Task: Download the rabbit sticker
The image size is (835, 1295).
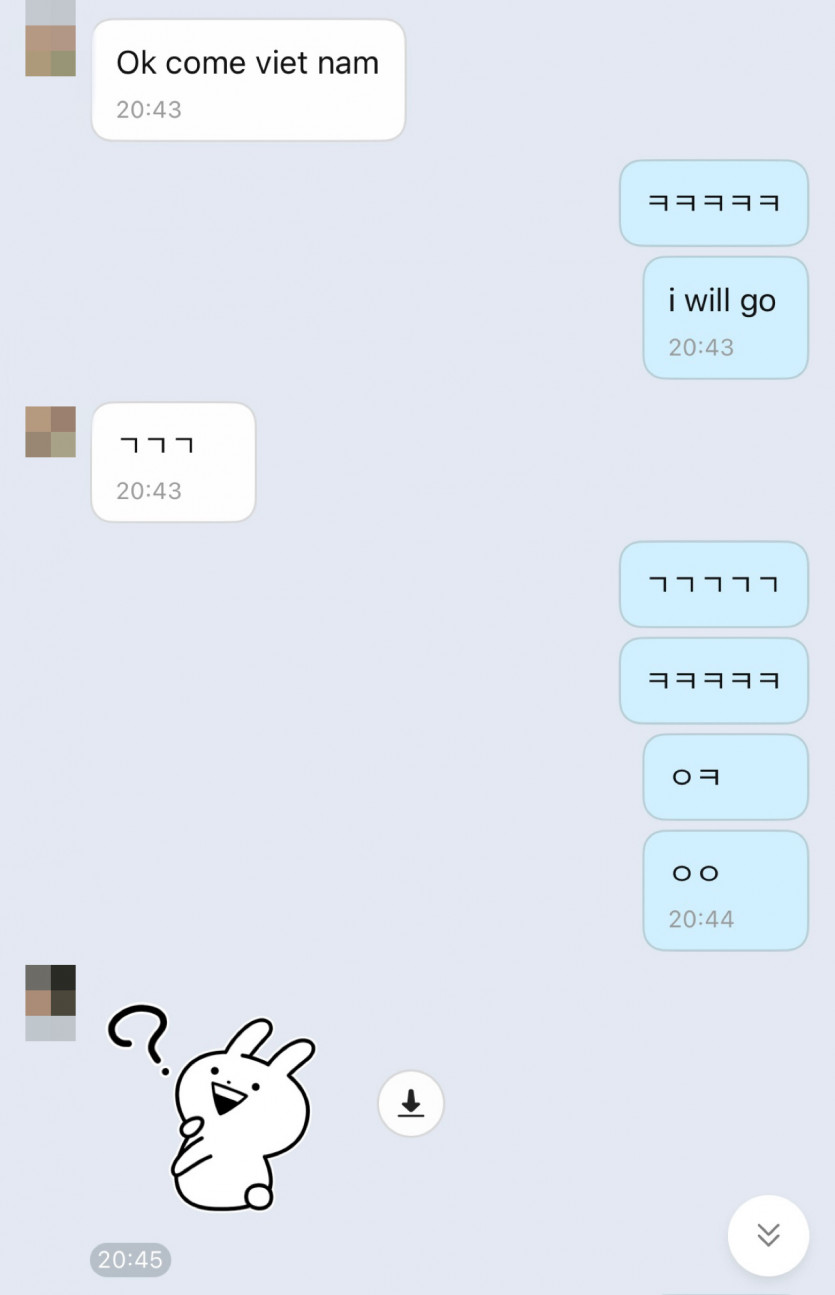Action: pyautogui.click(x=410, y=1103)
